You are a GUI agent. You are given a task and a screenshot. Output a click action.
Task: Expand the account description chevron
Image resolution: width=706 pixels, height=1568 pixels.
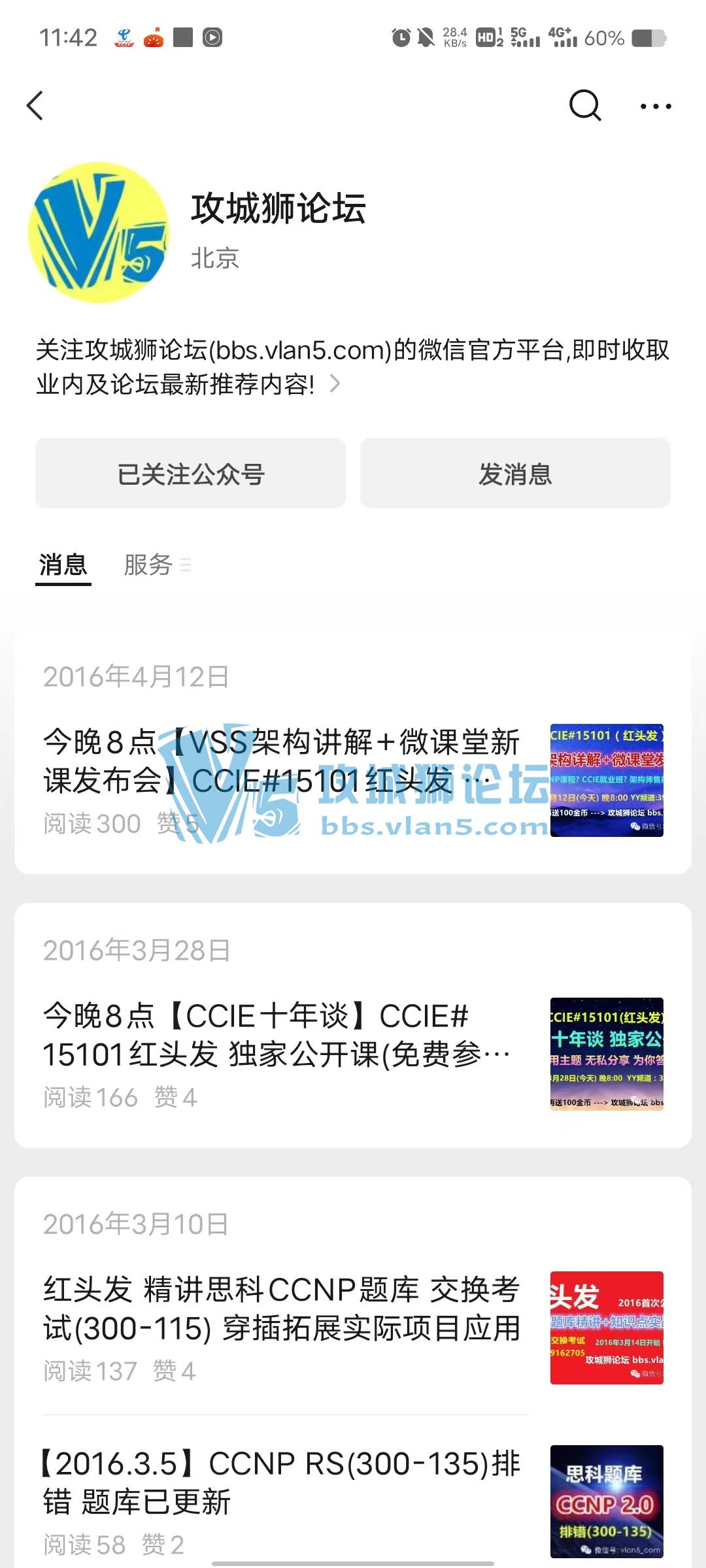pos(335,384)
